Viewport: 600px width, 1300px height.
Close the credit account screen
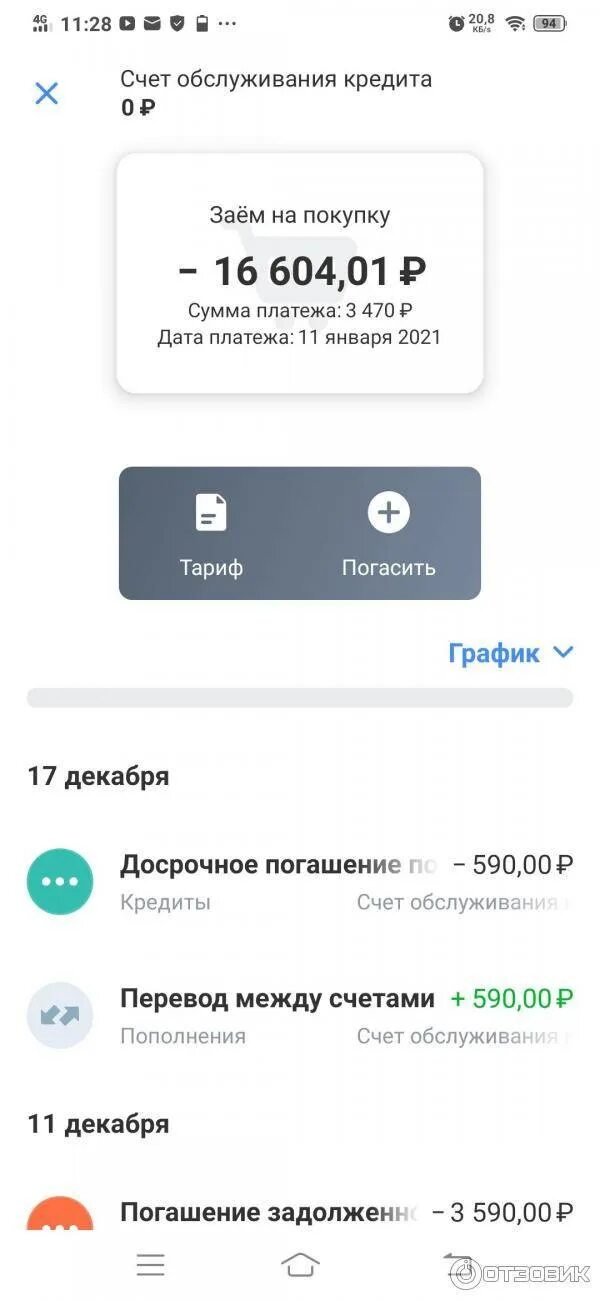click(x=47, y=94)
